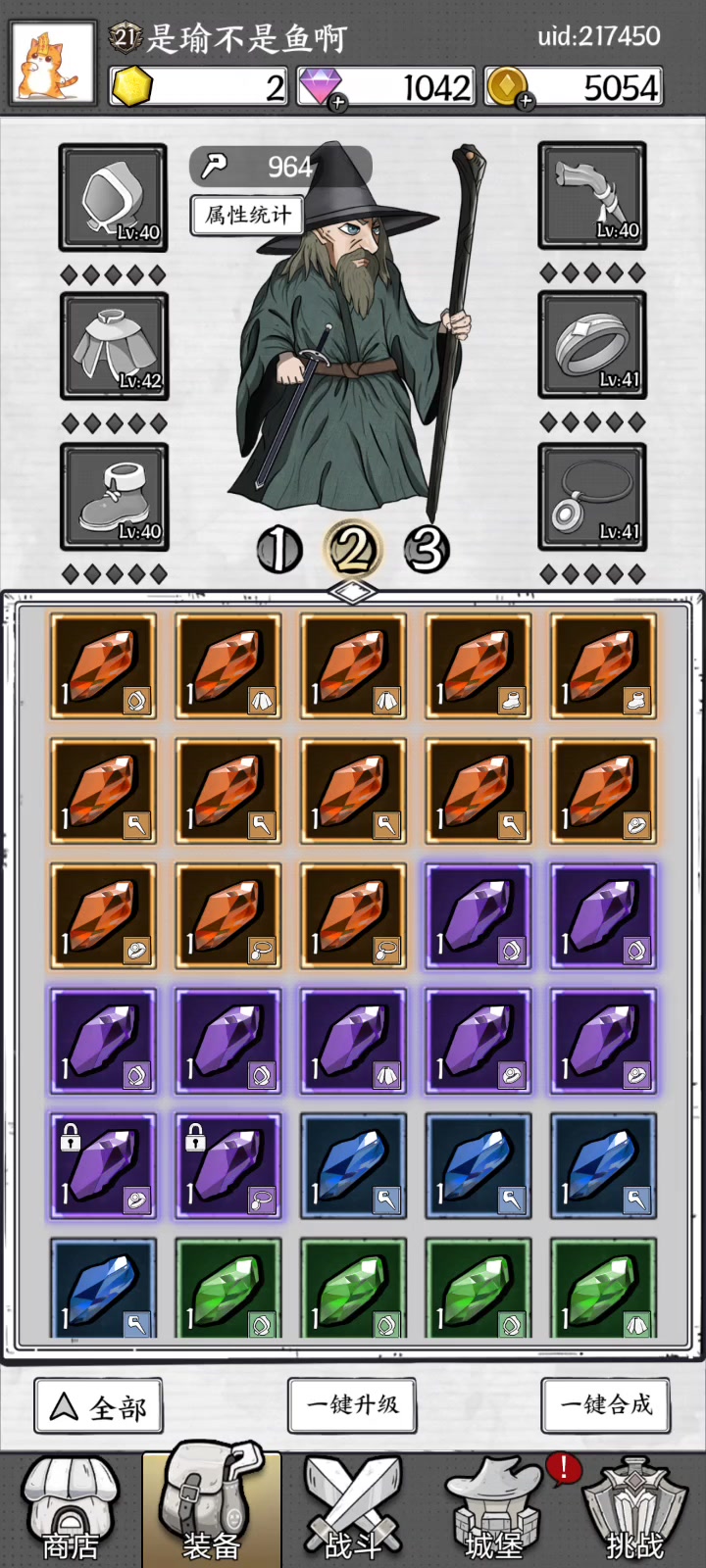
Task: Open the 全部 filter button
Action: [x=99, y=1406]
